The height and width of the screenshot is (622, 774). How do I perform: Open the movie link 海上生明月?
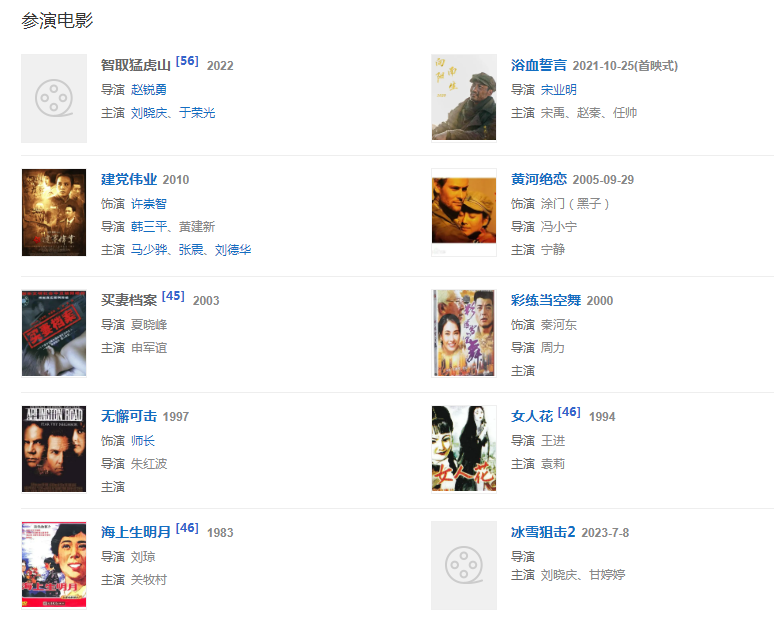pyautogui.click(x=136, y=533)
